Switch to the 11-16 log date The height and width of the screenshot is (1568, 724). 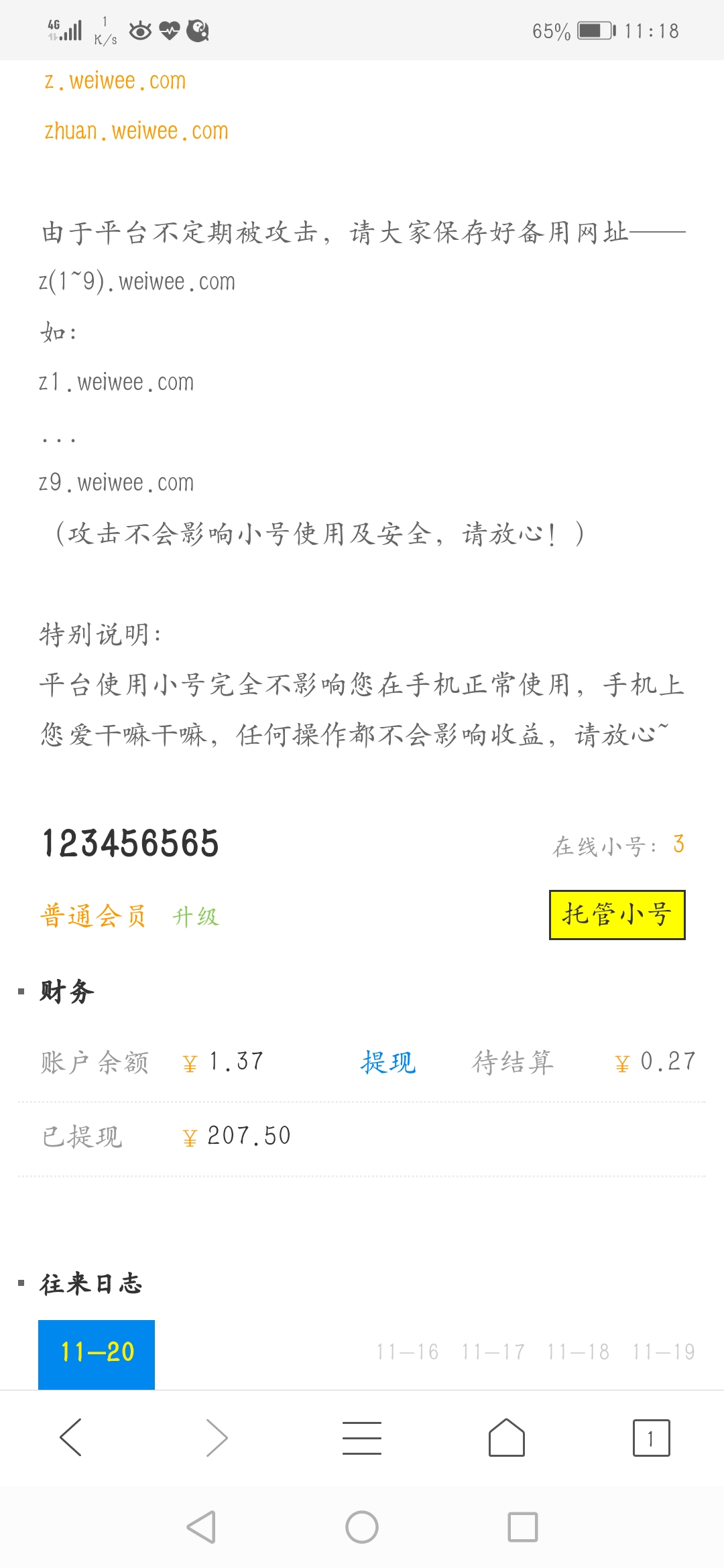tap(408, 1352)
